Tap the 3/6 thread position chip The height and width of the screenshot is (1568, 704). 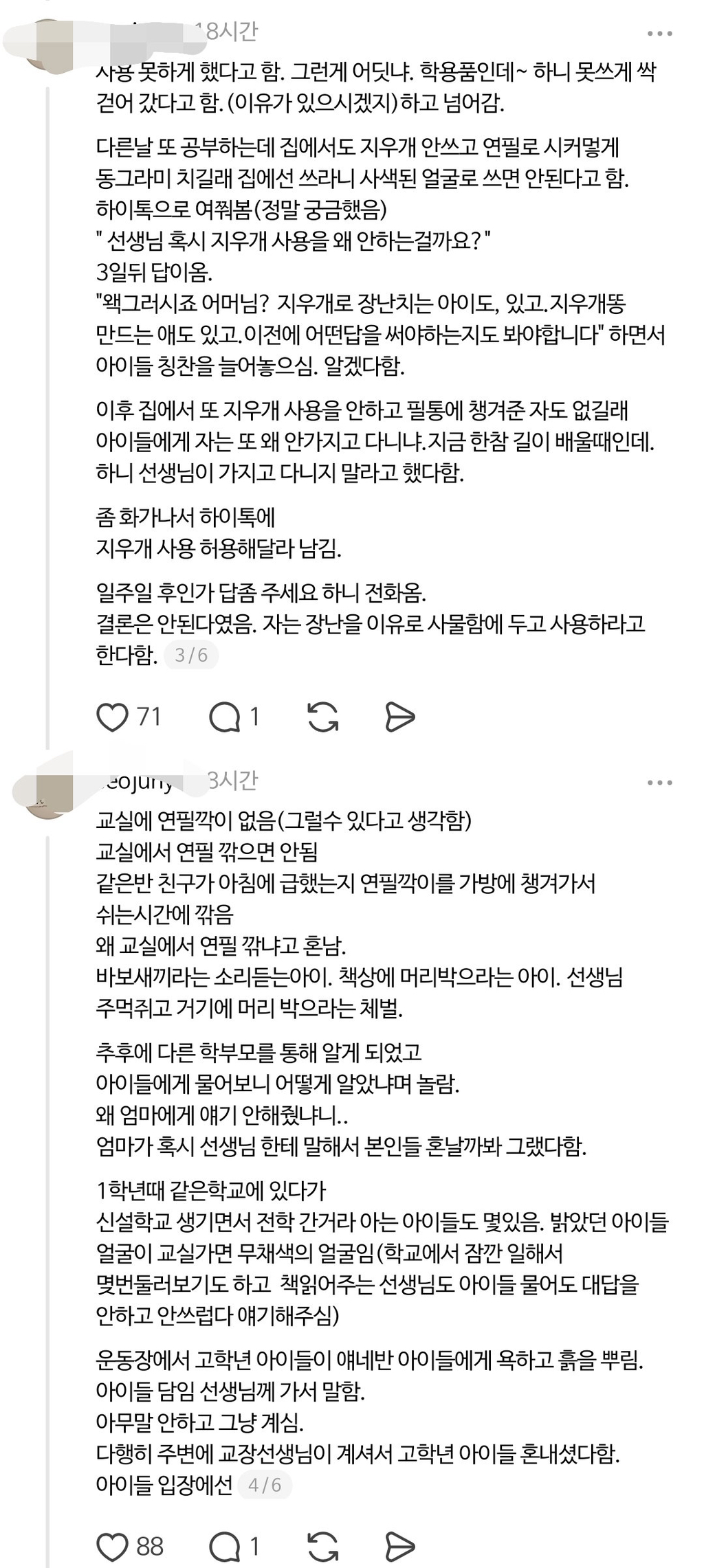point(191,656)
